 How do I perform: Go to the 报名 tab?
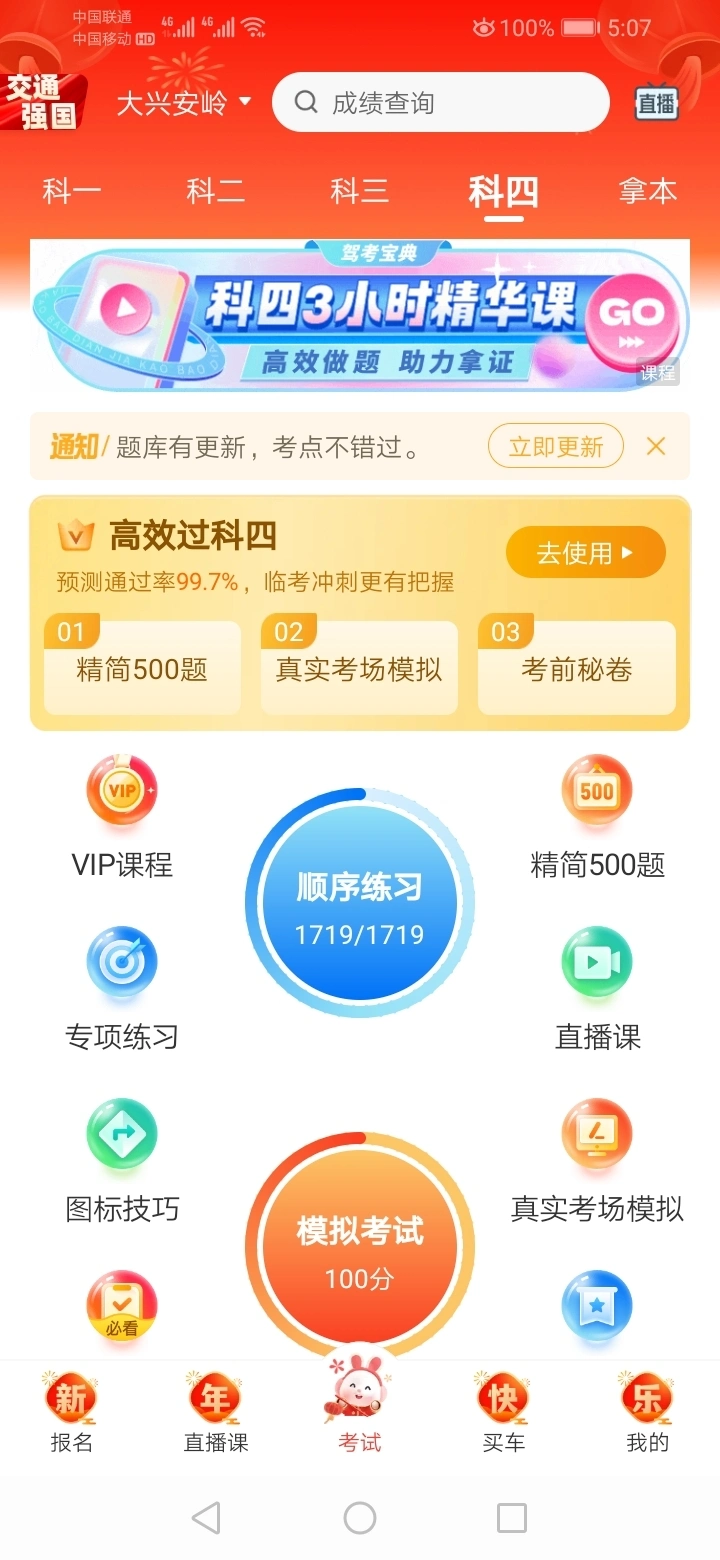point(71,1413)
